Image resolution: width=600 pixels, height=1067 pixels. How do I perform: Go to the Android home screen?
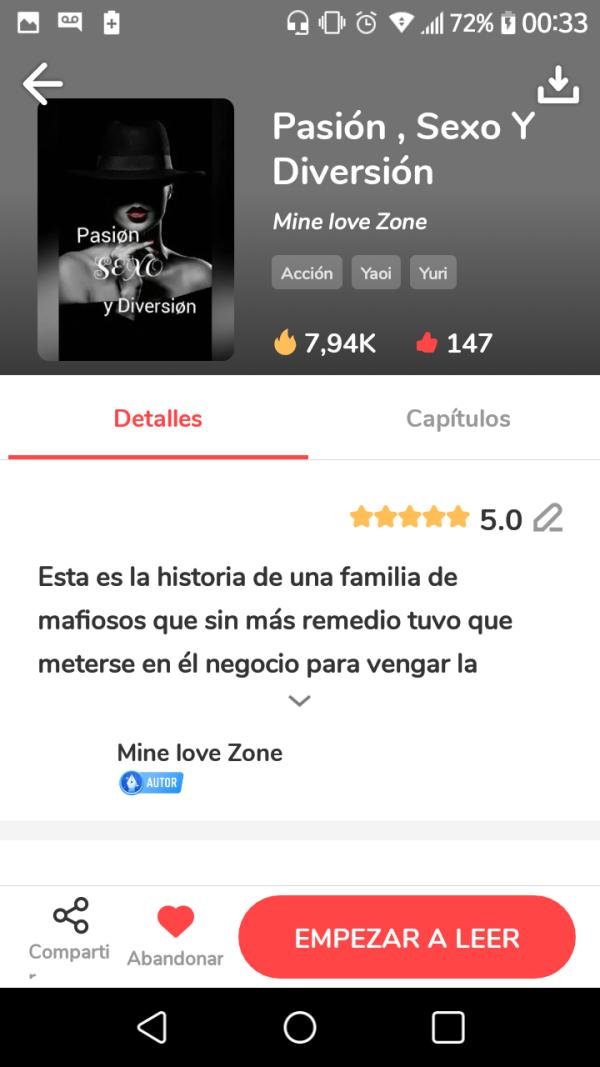tap(299, 1027)
